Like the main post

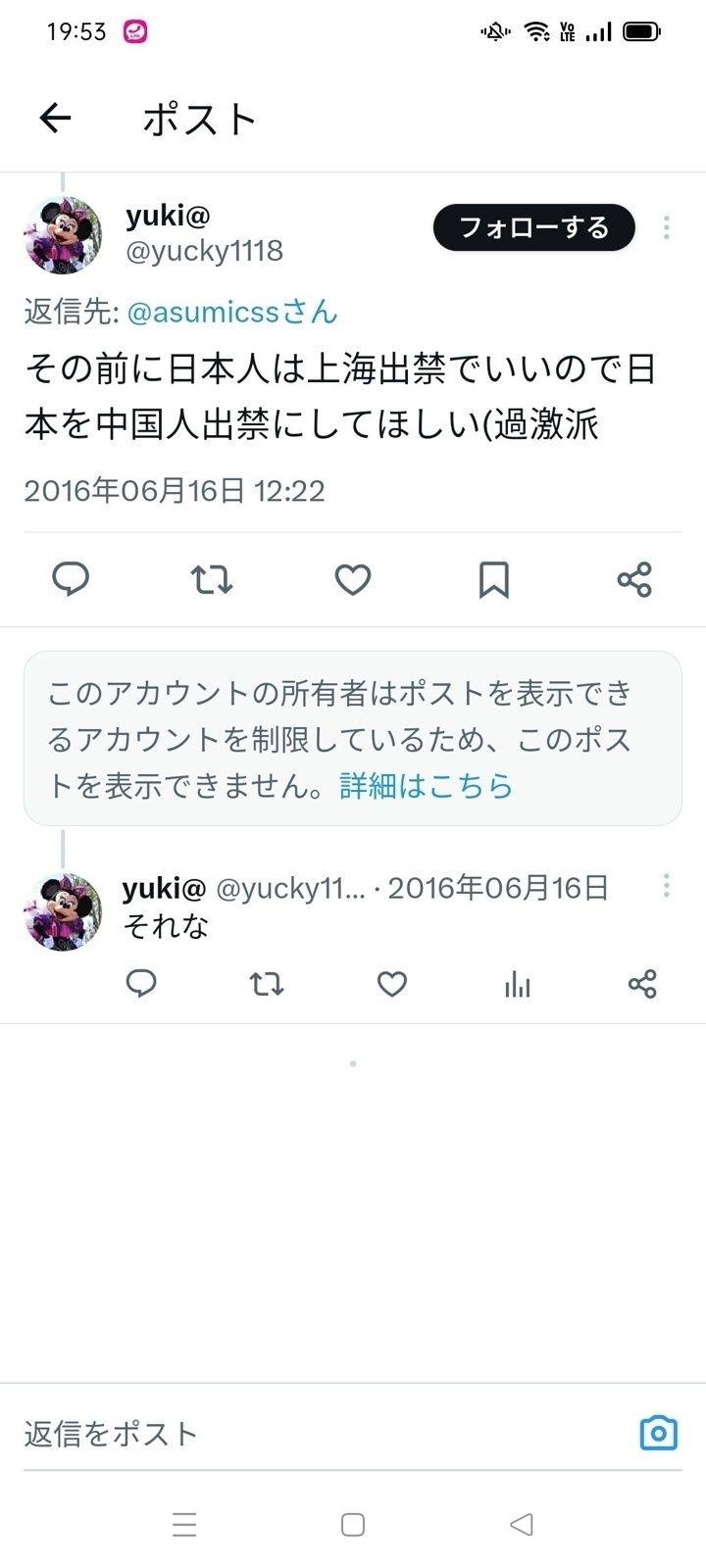[353, 579]
